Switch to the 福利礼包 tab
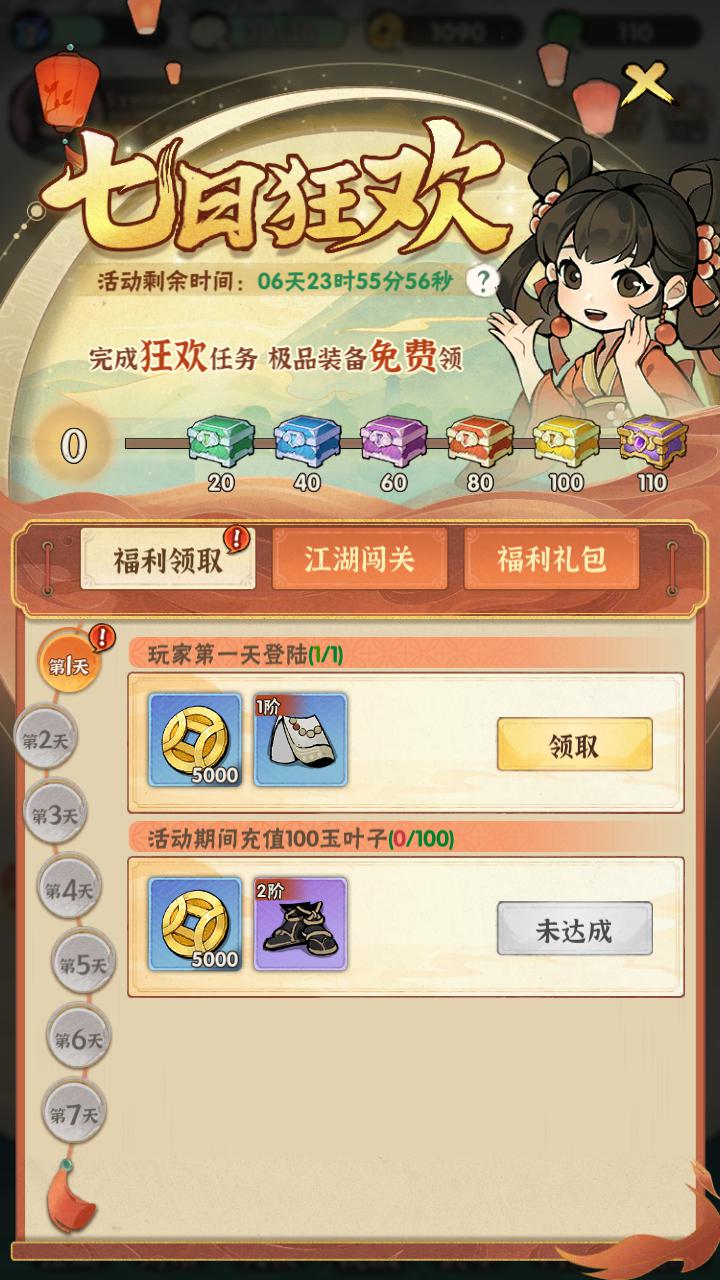720x1280 pixels. tap(552, 559)
